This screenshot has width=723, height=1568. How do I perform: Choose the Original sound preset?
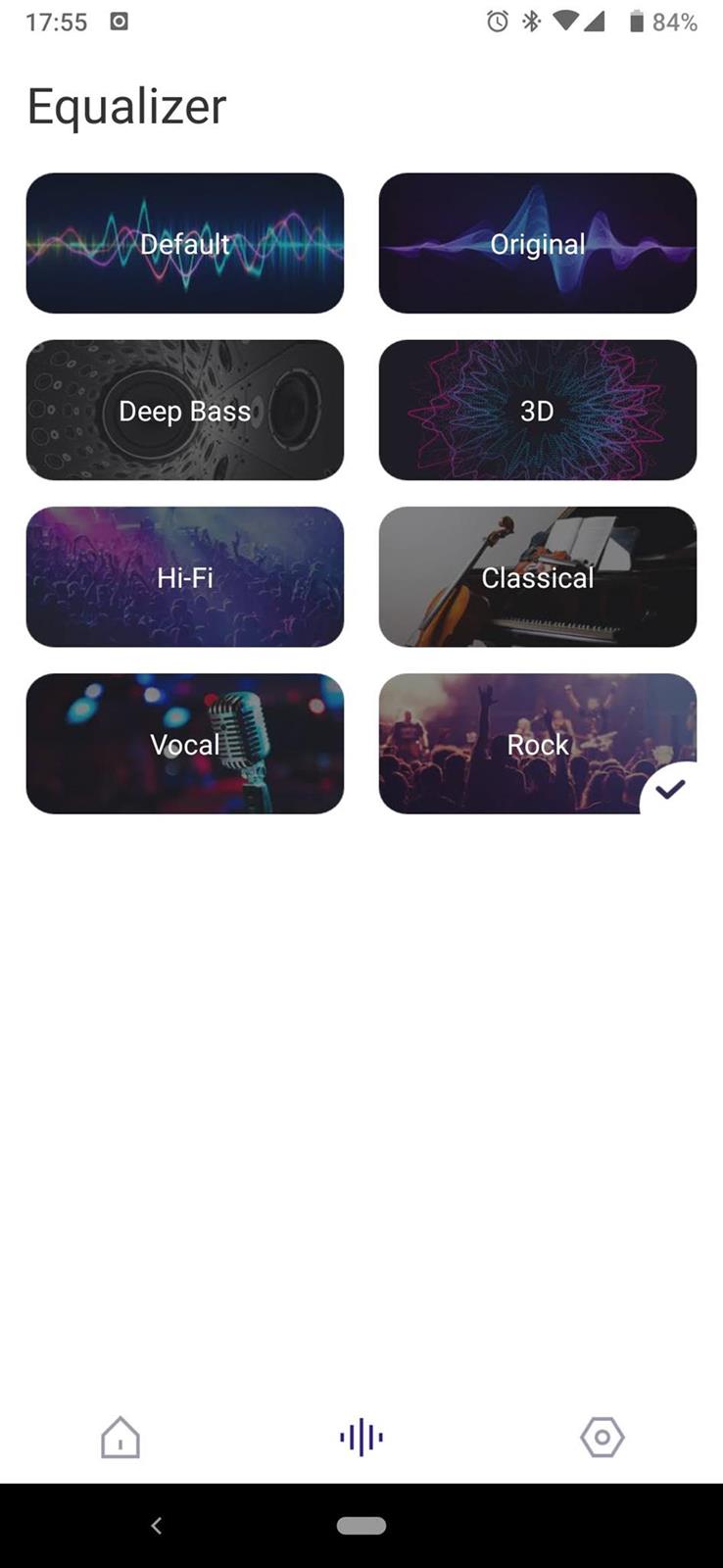pyautogui.click(x=538, y=243)
